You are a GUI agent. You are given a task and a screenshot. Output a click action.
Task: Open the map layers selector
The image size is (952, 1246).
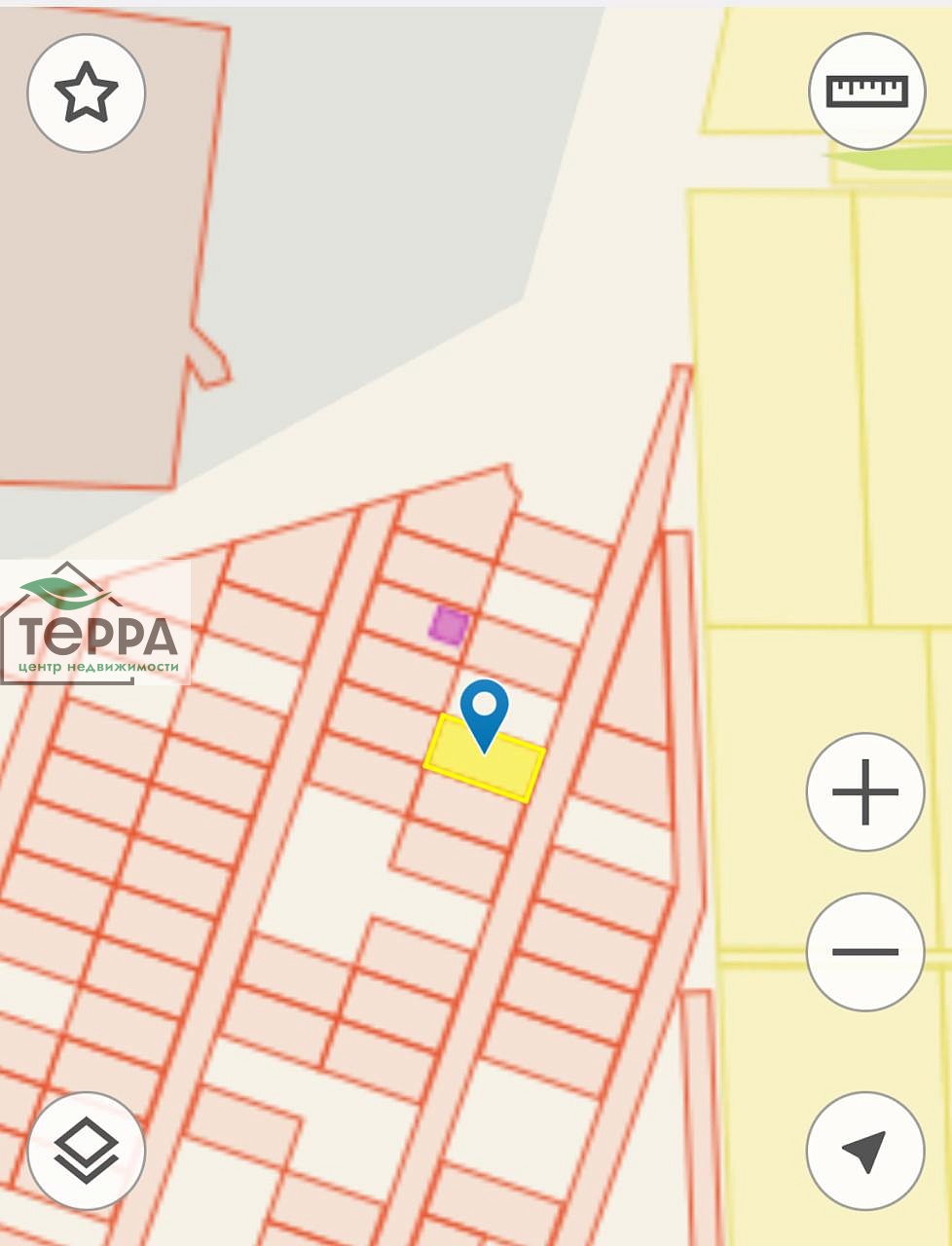tap(86, 1151)
